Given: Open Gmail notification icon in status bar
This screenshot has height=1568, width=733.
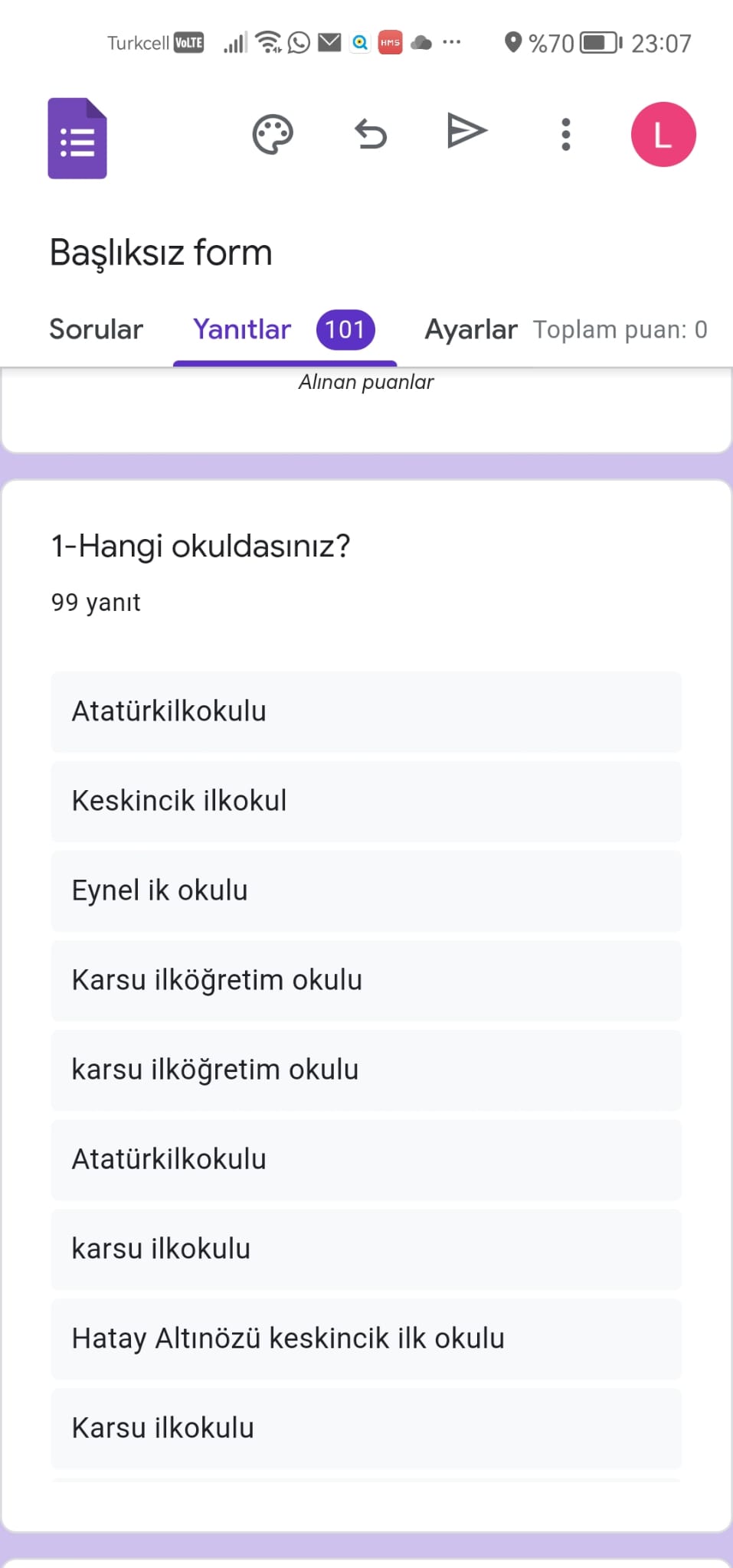Looking at the screenshot, I should tap(329, 42).
